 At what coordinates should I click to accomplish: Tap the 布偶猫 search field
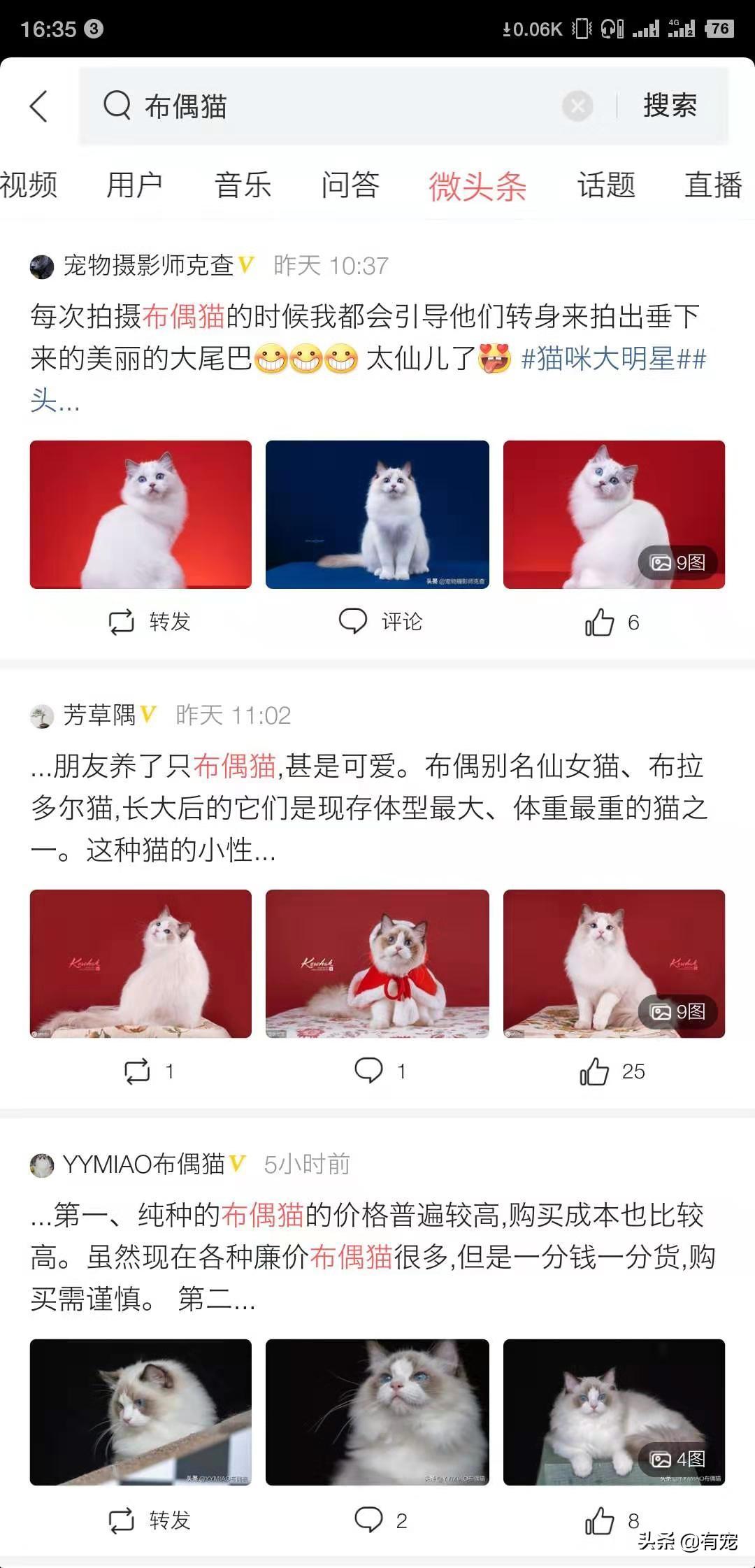tap(336, 106)
